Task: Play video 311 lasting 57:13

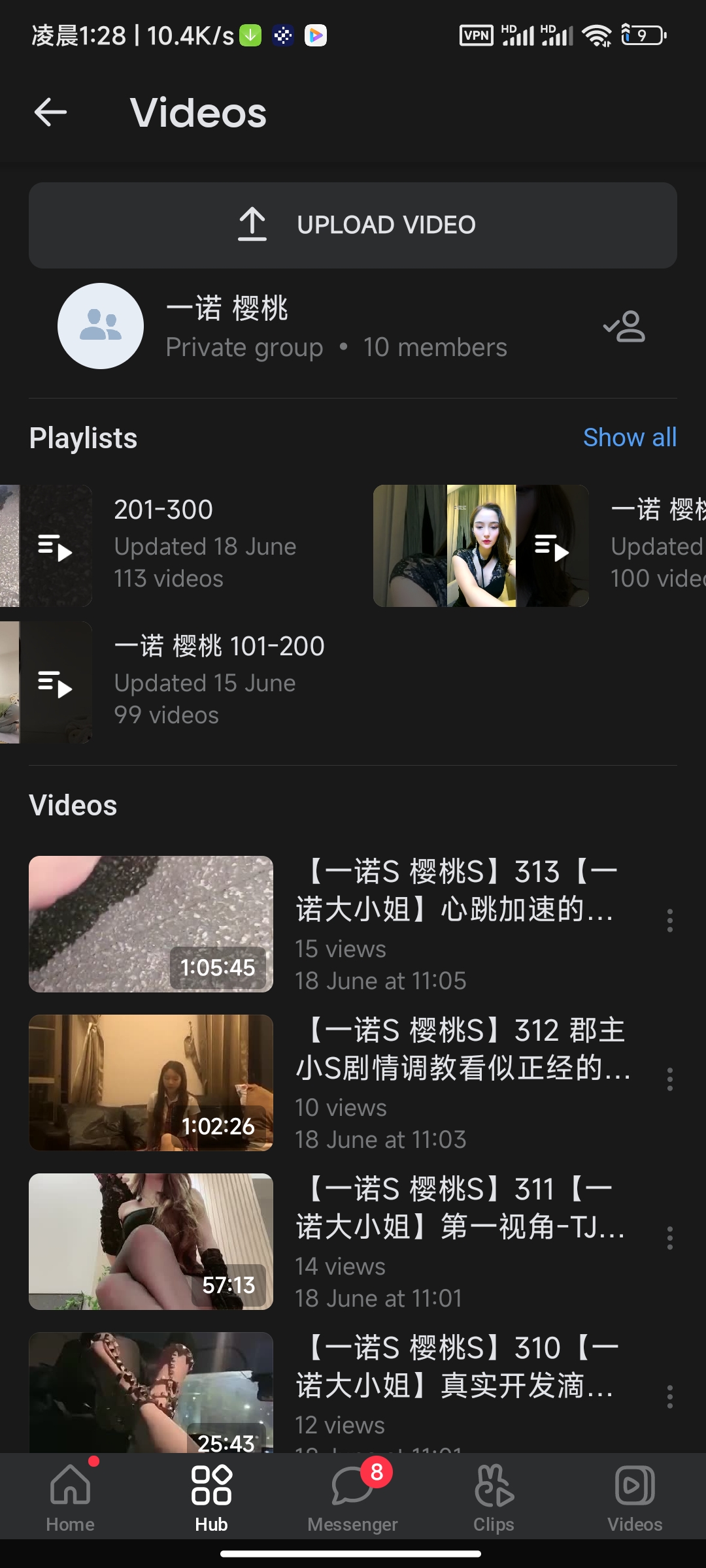Action: [151, 1241]
